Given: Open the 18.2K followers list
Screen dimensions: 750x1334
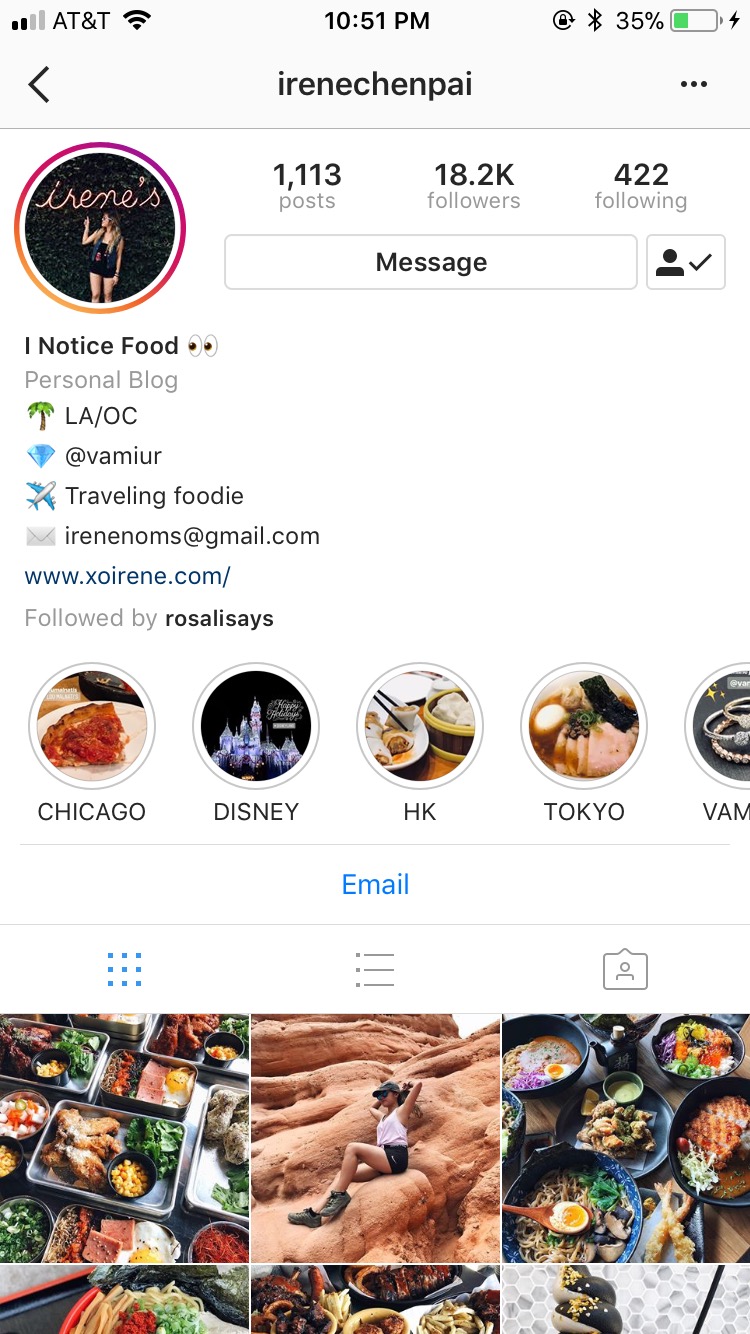Looking at the screenshot, I should [473, 186].
